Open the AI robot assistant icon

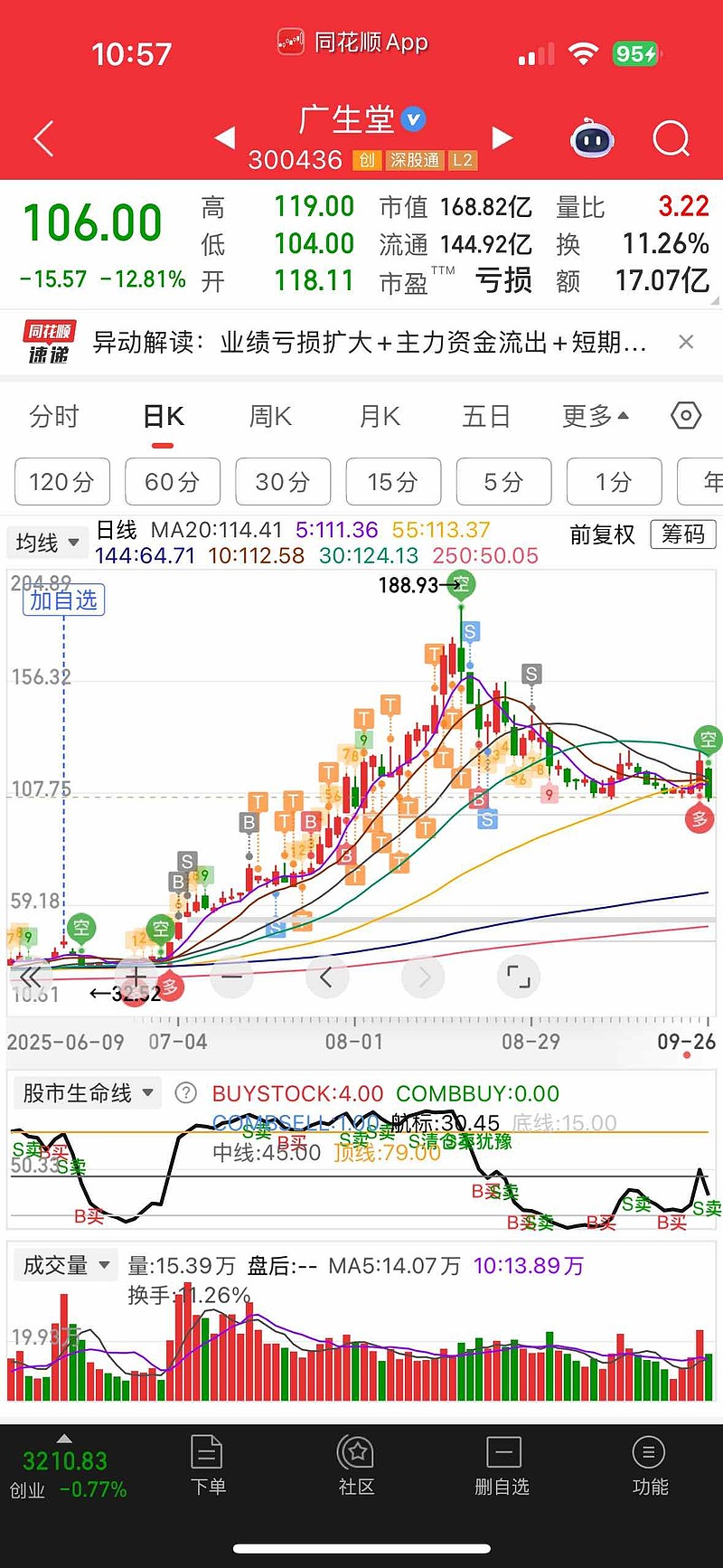(x=592, y=139)
